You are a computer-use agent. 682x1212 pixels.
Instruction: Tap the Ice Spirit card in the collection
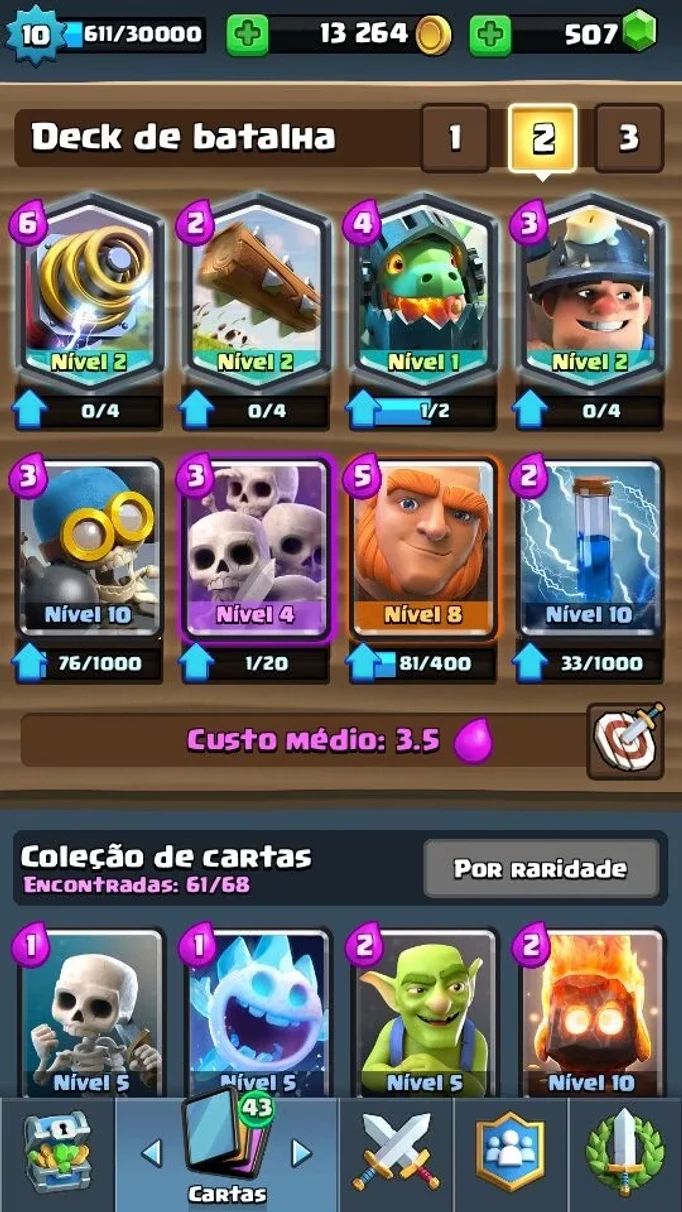256,1012
